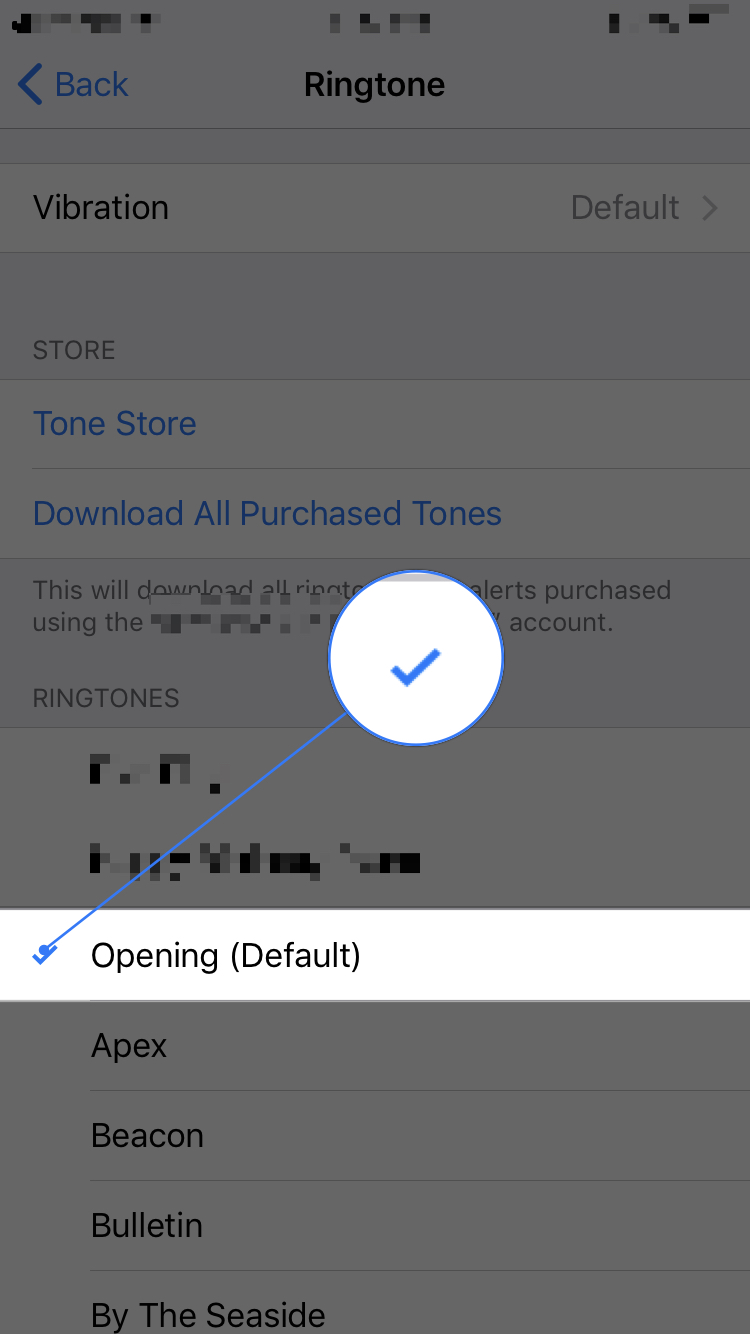Screen dimensions: 750x1334
Task: Download All Purchased Tones
Action: (x=375, y=513)
